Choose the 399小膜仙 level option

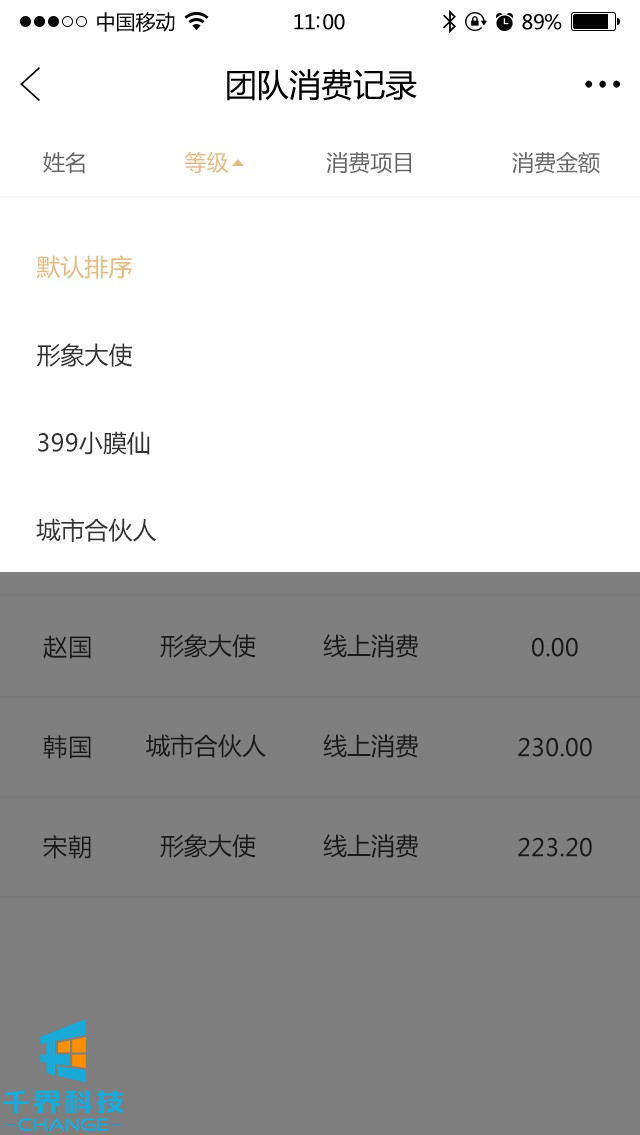(x=94, y=443)
